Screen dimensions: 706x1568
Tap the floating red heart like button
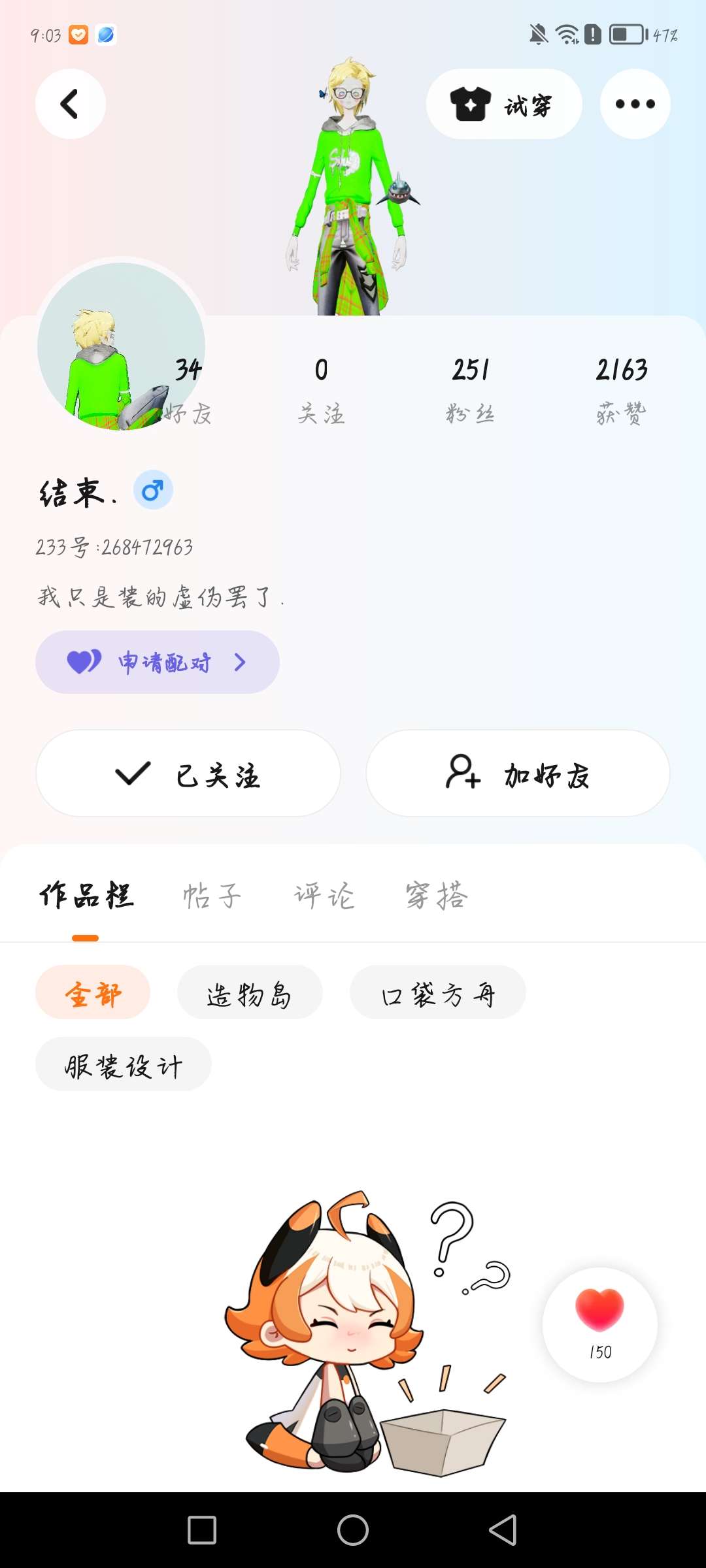click(599, 1324)
